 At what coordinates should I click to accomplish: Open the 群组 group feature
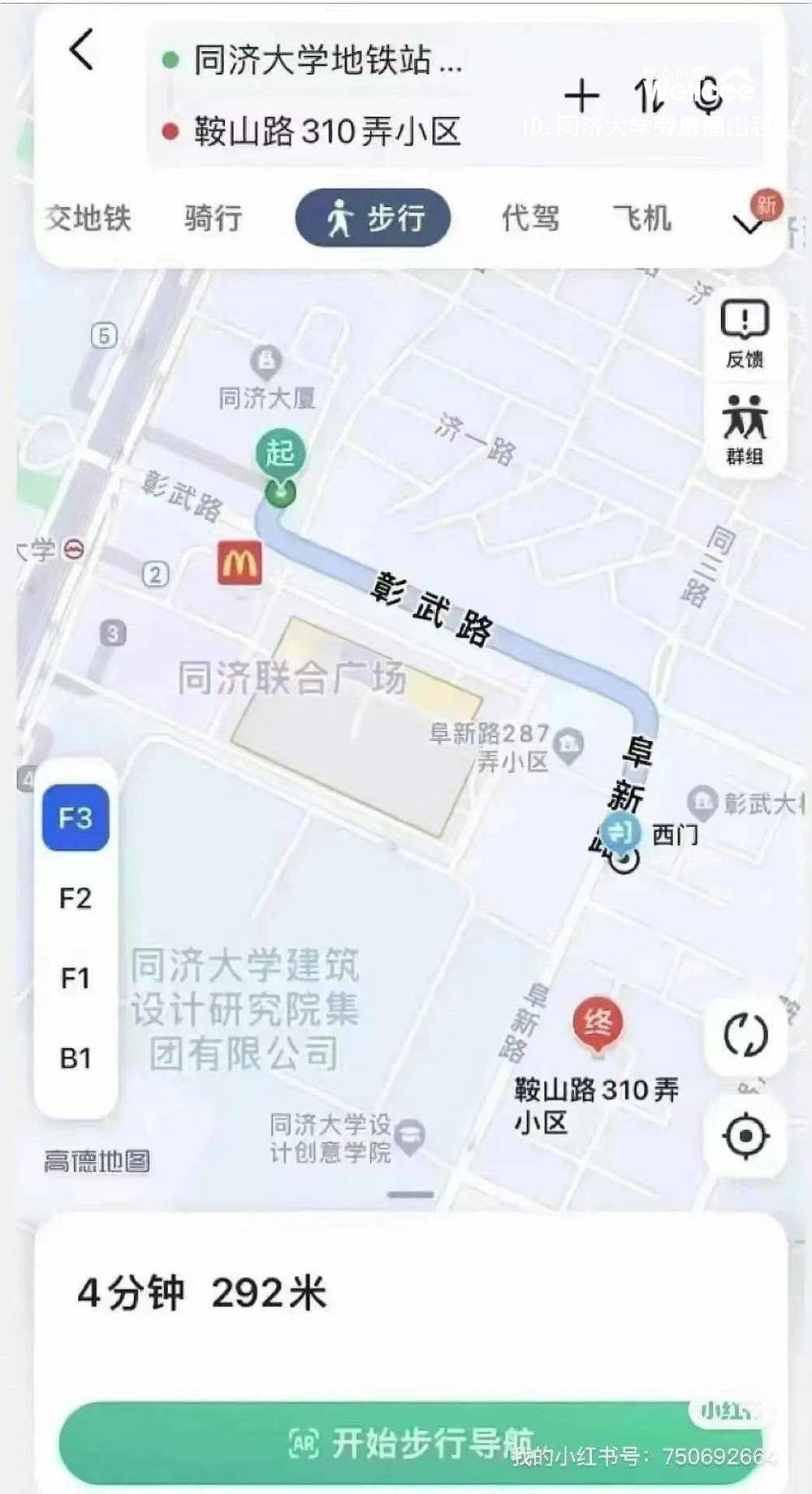[744, 430]
